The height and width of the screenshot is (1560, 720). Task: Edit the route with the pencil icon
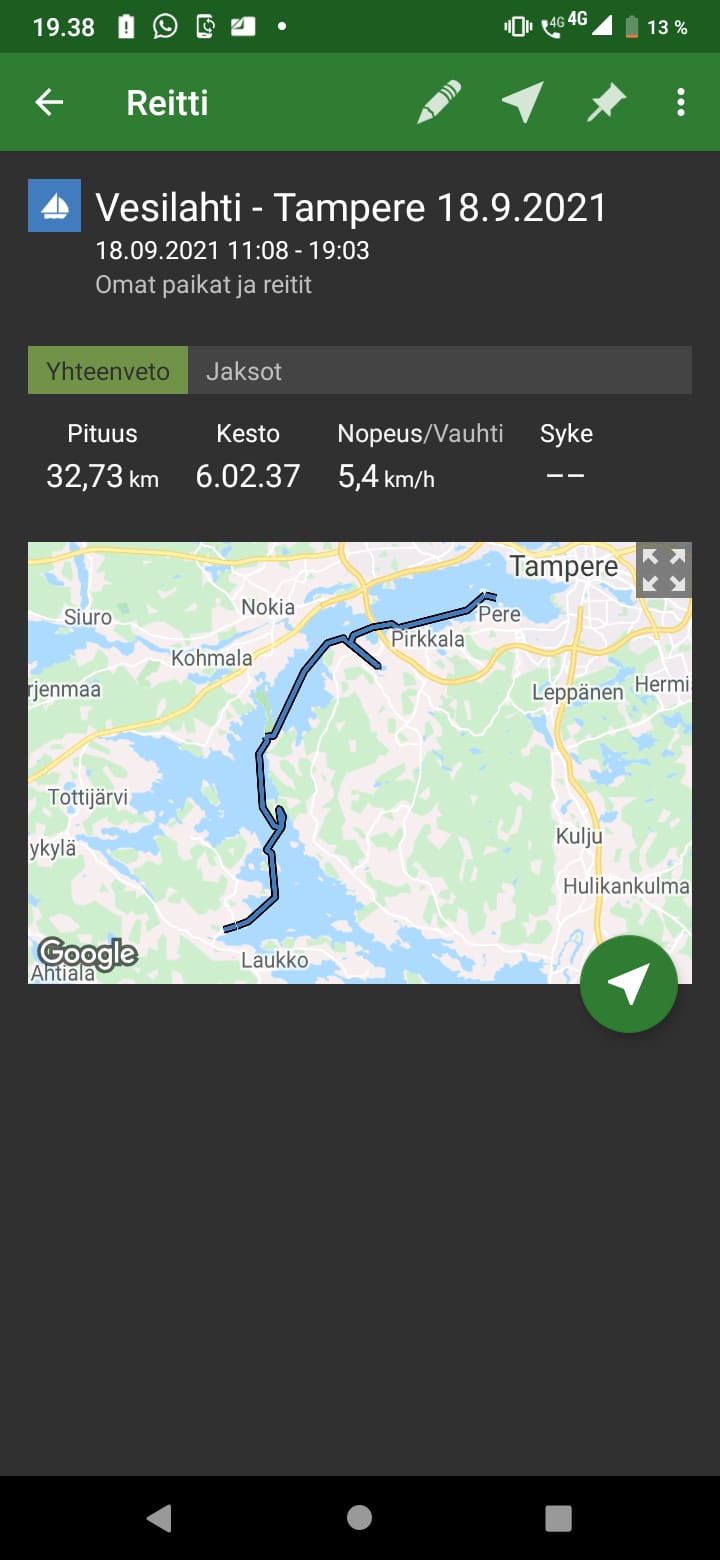439,103
